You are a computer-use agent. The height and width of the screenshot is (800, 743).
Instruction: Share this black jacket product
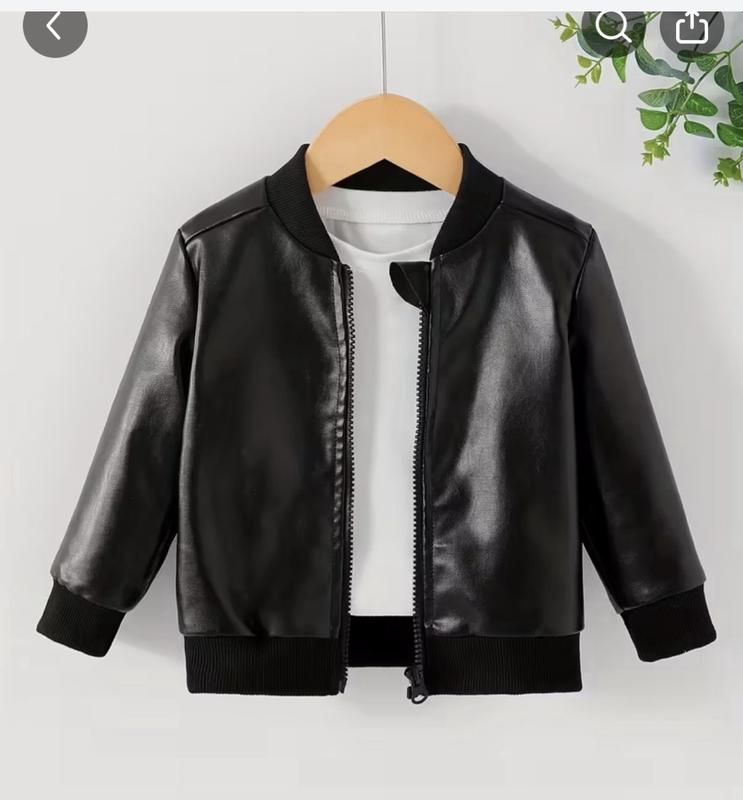tap(691, 27)
